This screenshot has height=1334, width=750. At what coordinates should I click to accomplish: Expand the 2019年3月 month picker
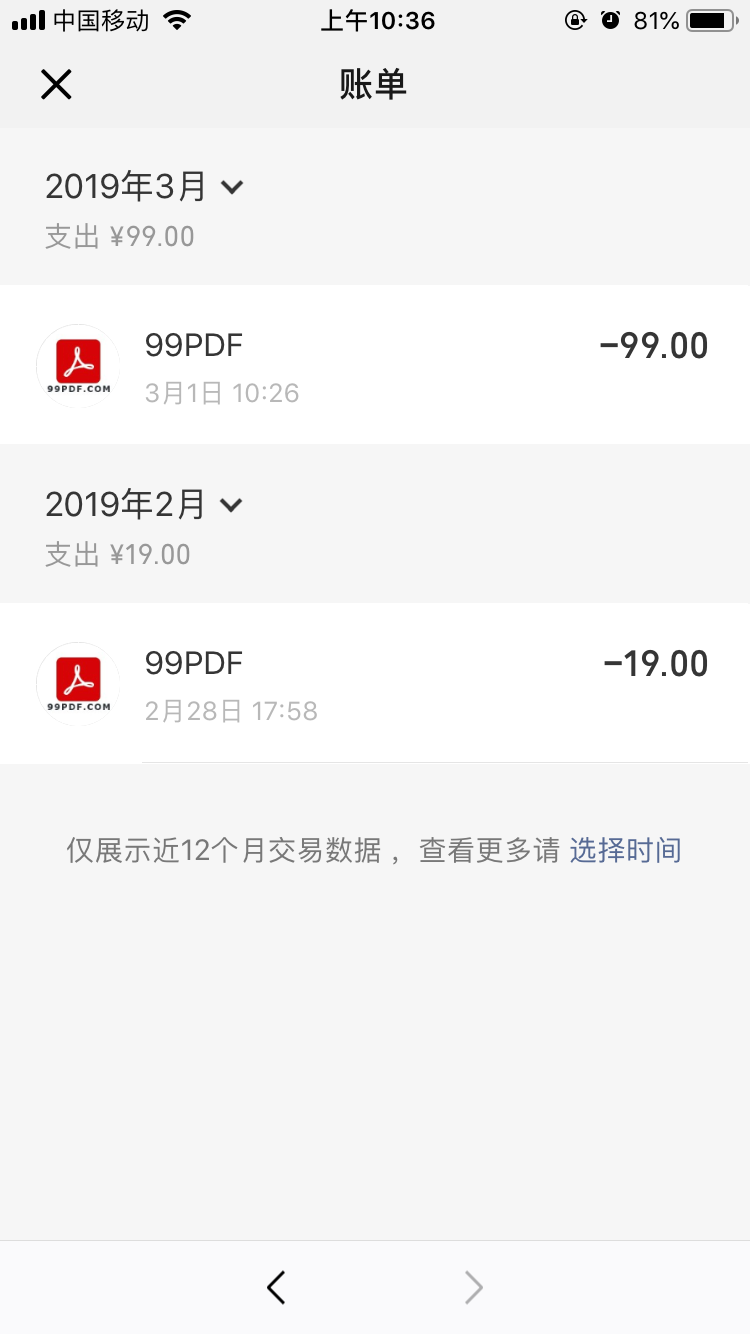(x=145, y=187)
